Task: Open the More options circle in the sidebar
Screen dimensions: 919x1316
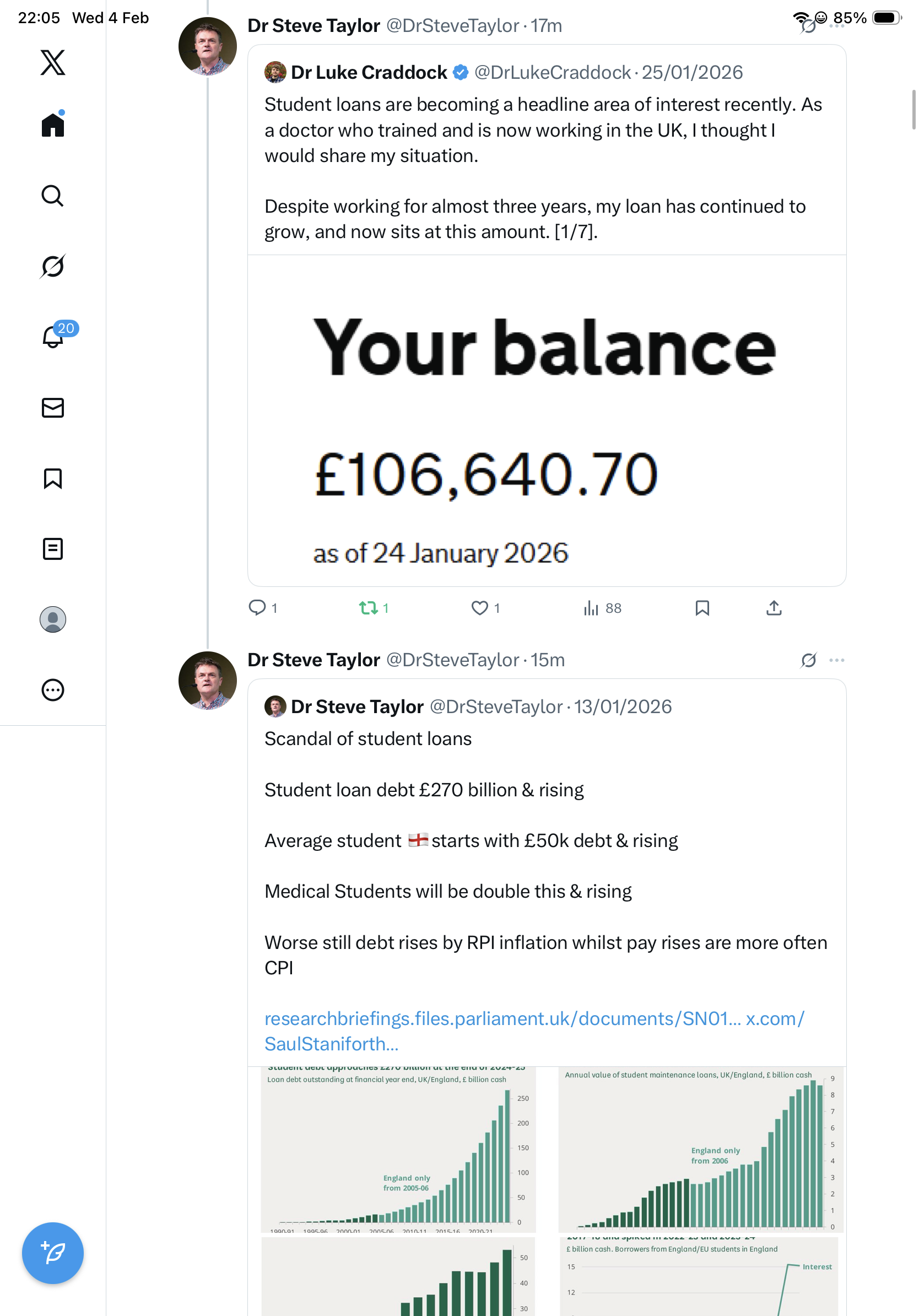Action: (53, 690)
